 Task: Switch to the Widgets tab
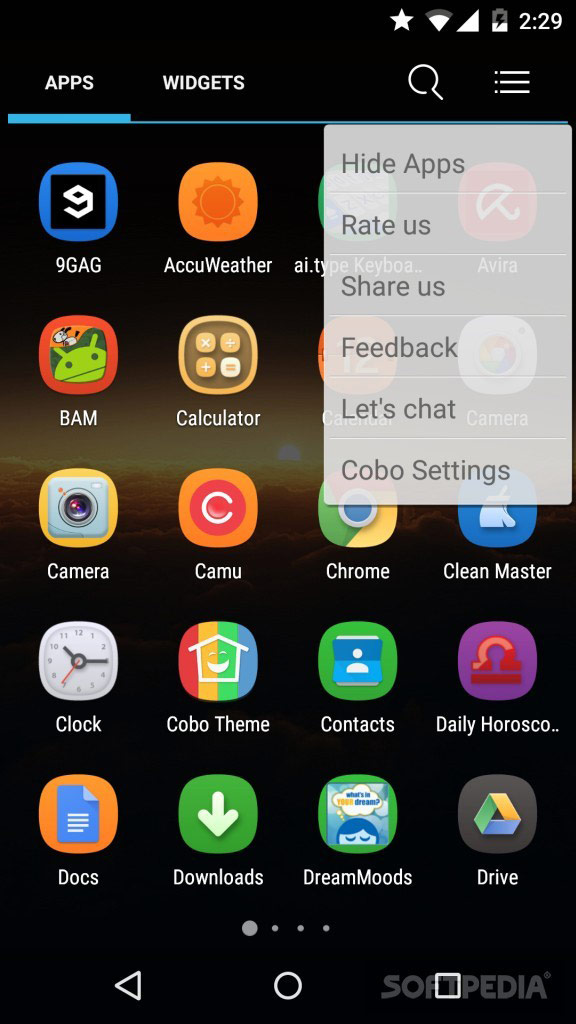point(204,83)
